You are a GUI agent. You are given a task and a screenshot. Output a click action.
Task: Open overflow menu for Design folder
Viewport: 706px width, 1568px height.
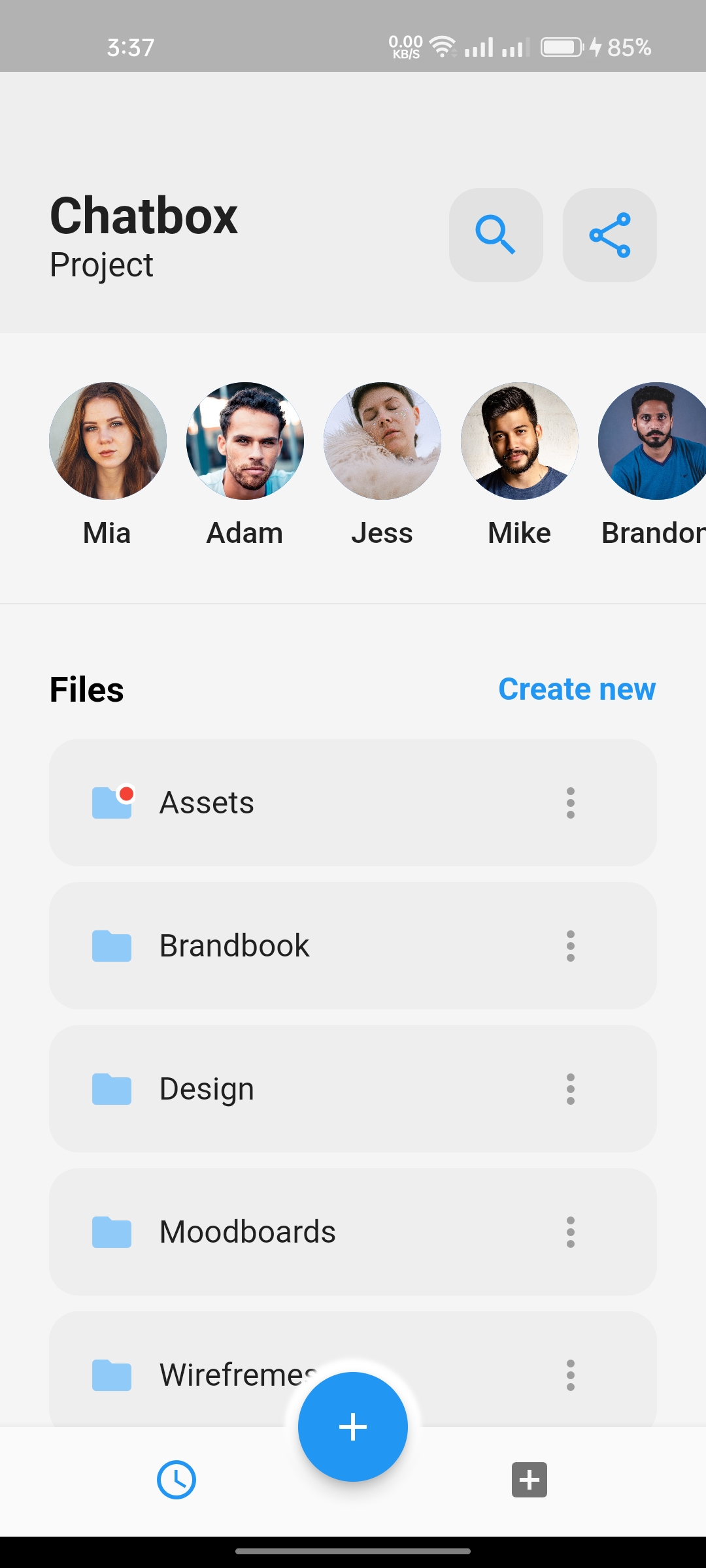(570, 1088)
